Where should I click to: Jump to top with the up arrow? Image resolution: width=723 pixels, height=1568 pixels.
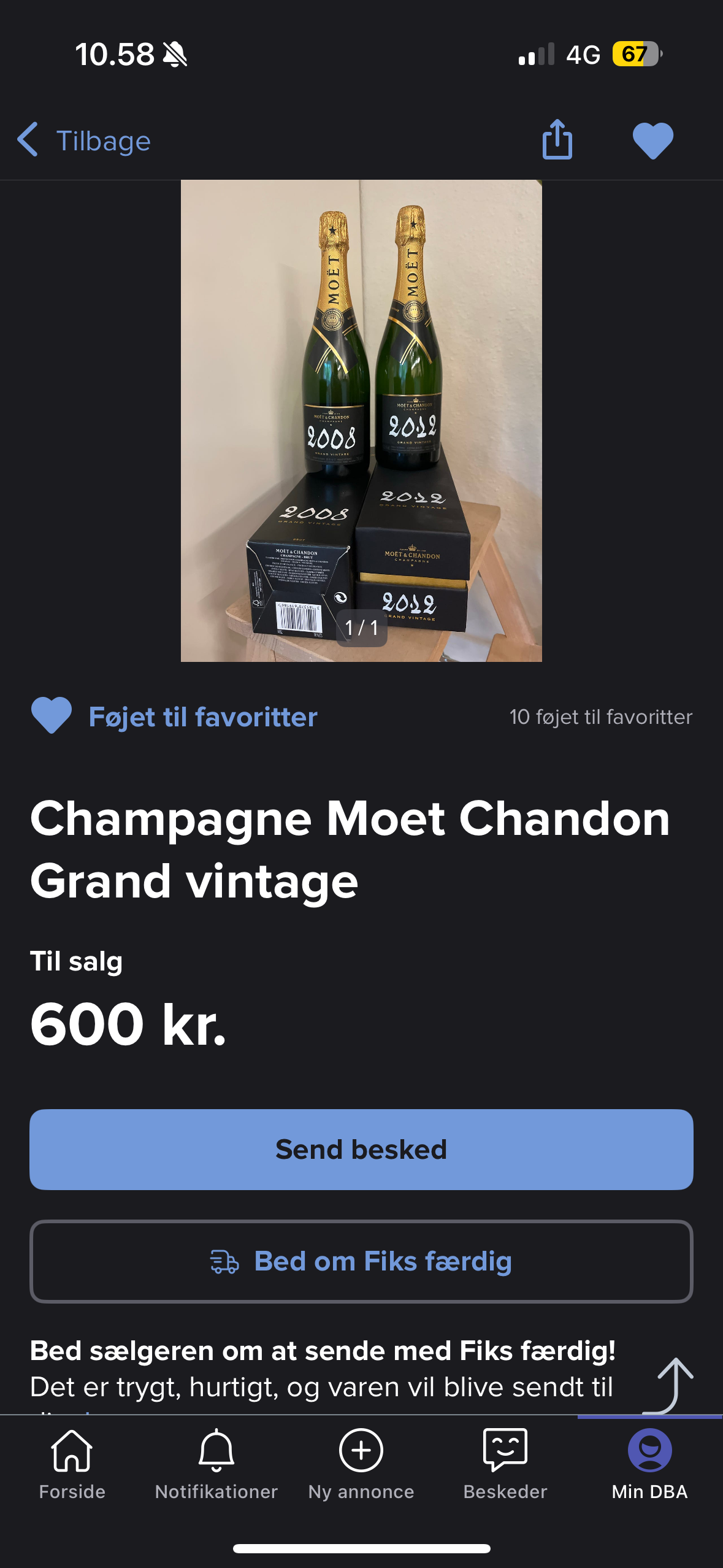673,1384
